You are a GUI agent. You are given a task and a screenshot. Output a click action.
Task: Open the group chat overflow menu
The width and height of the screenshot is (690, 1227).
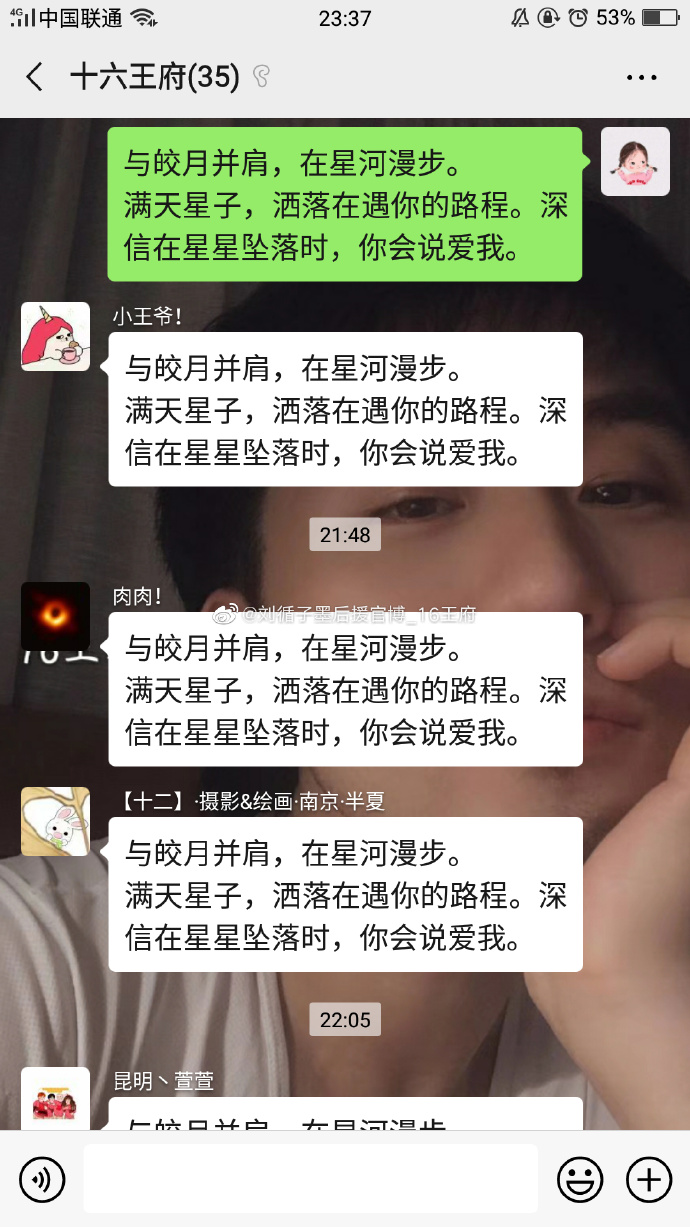coord(641,77)
